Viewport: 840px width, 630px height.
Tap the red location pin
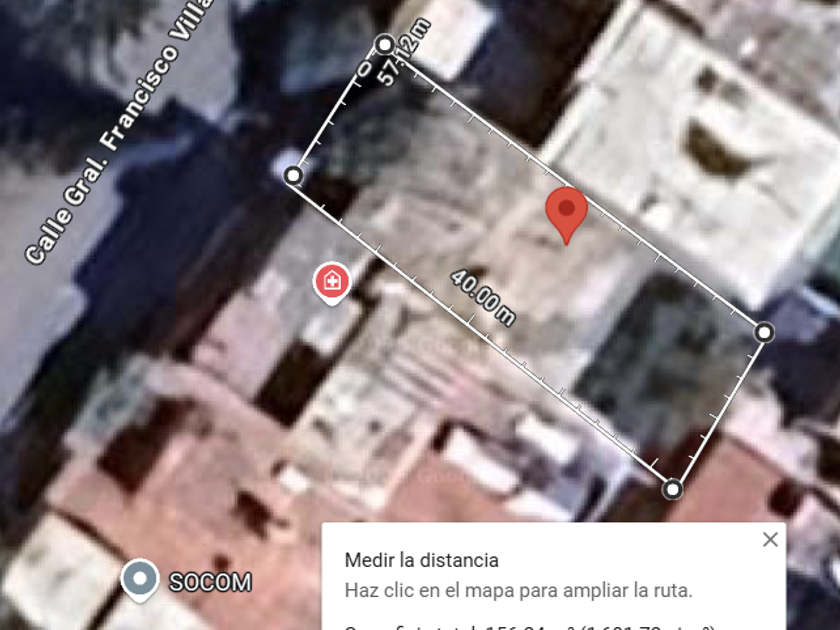click(x=566, y=211)
